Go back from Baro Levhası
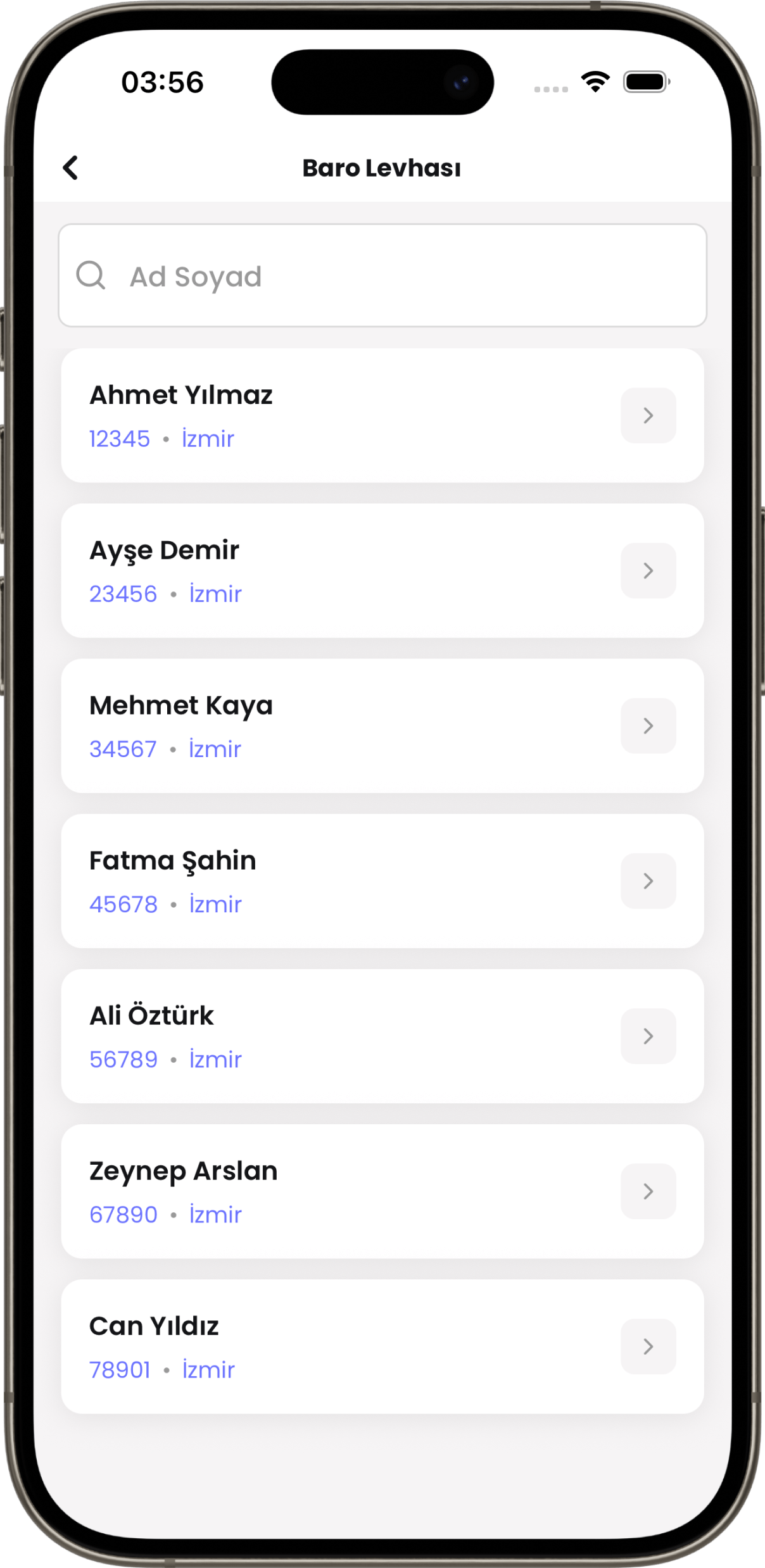The height and width of the screenshot is (1568, 765). pos(70,168)
